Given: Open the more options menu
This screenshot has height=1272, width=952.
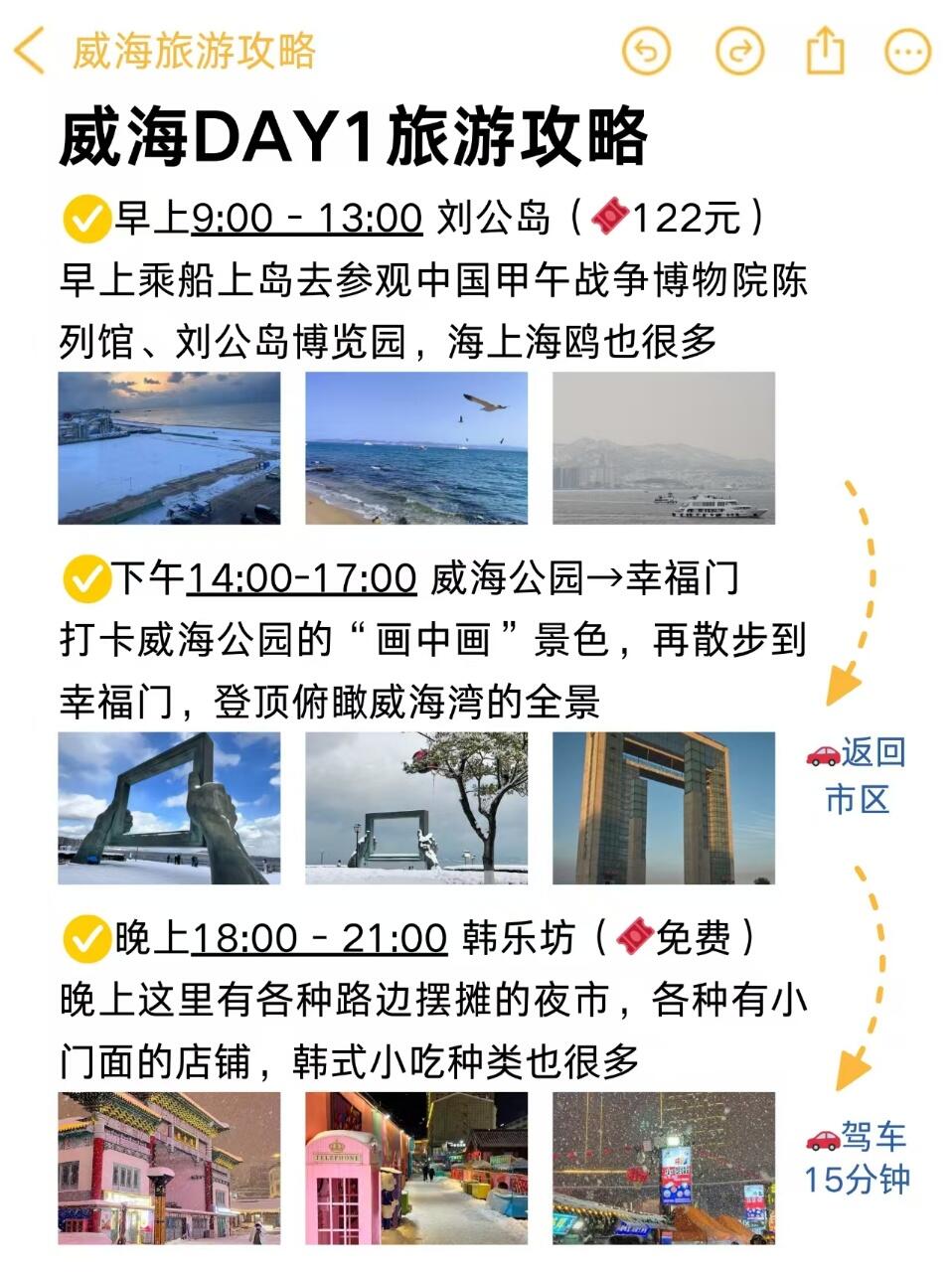Looking at the screenshot, I should (907, 51).
